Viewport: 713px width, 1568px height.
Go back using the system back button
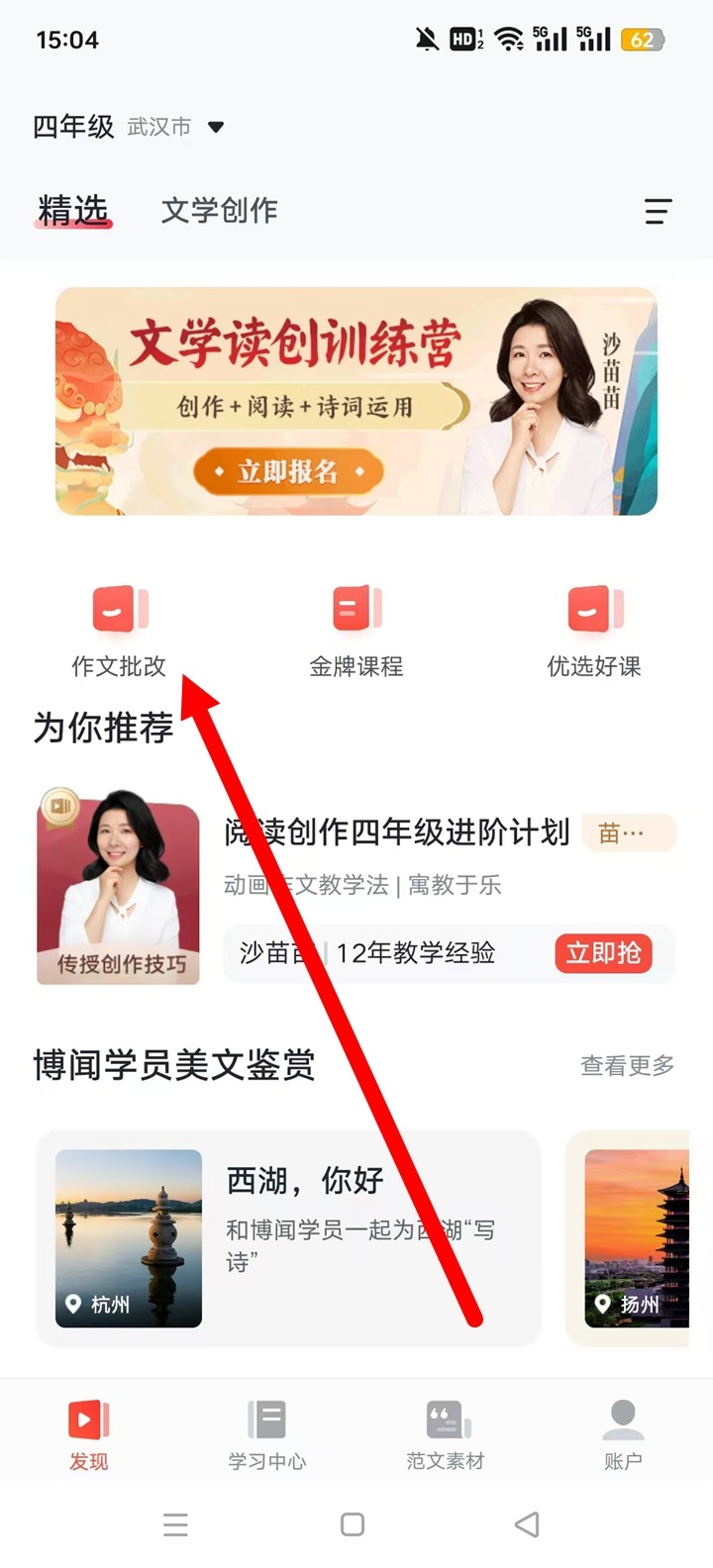click(x=528, y=1524)
